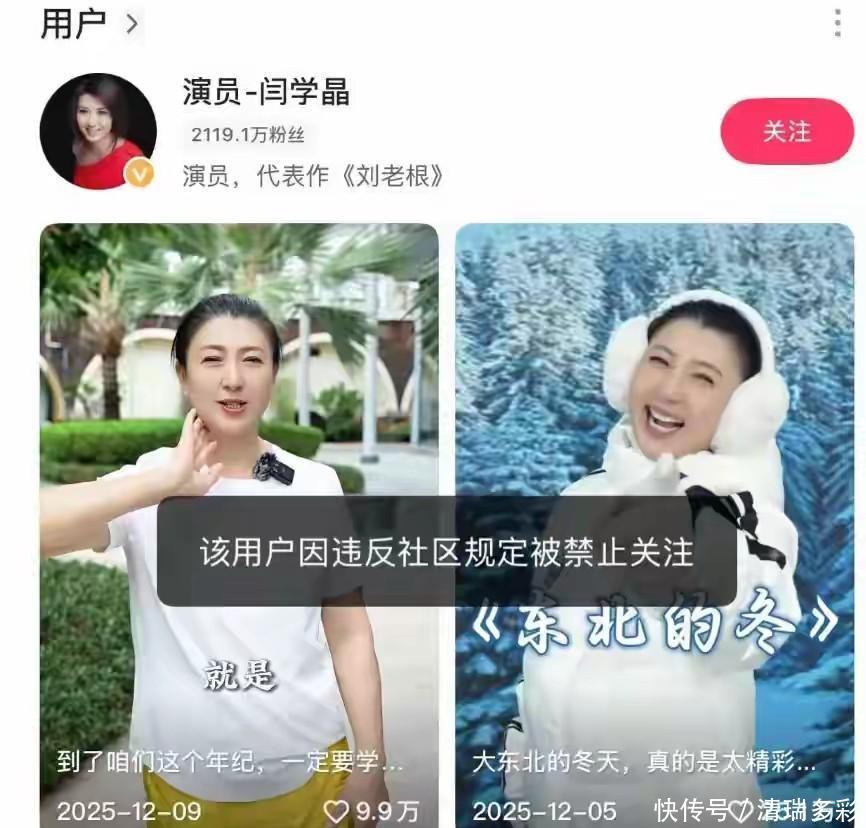Like the 2025-12-09 video with 9.9万
Image resolution: width=866 pixels, height=828 pixels.
(339, 809)
